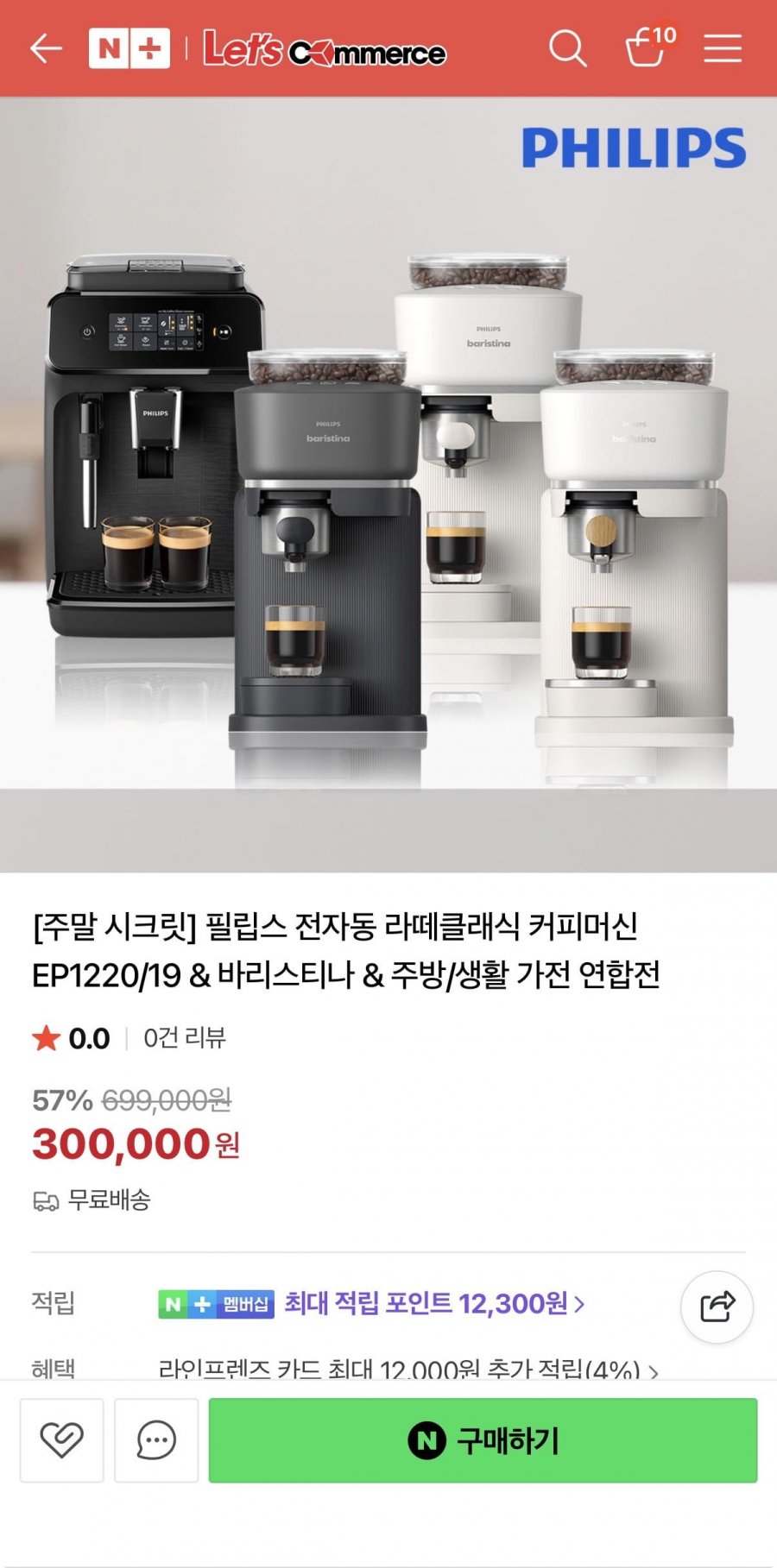Tap the heart icon to like the product
Screen dimensions: 777x1568
click(x=61, y=1441)
